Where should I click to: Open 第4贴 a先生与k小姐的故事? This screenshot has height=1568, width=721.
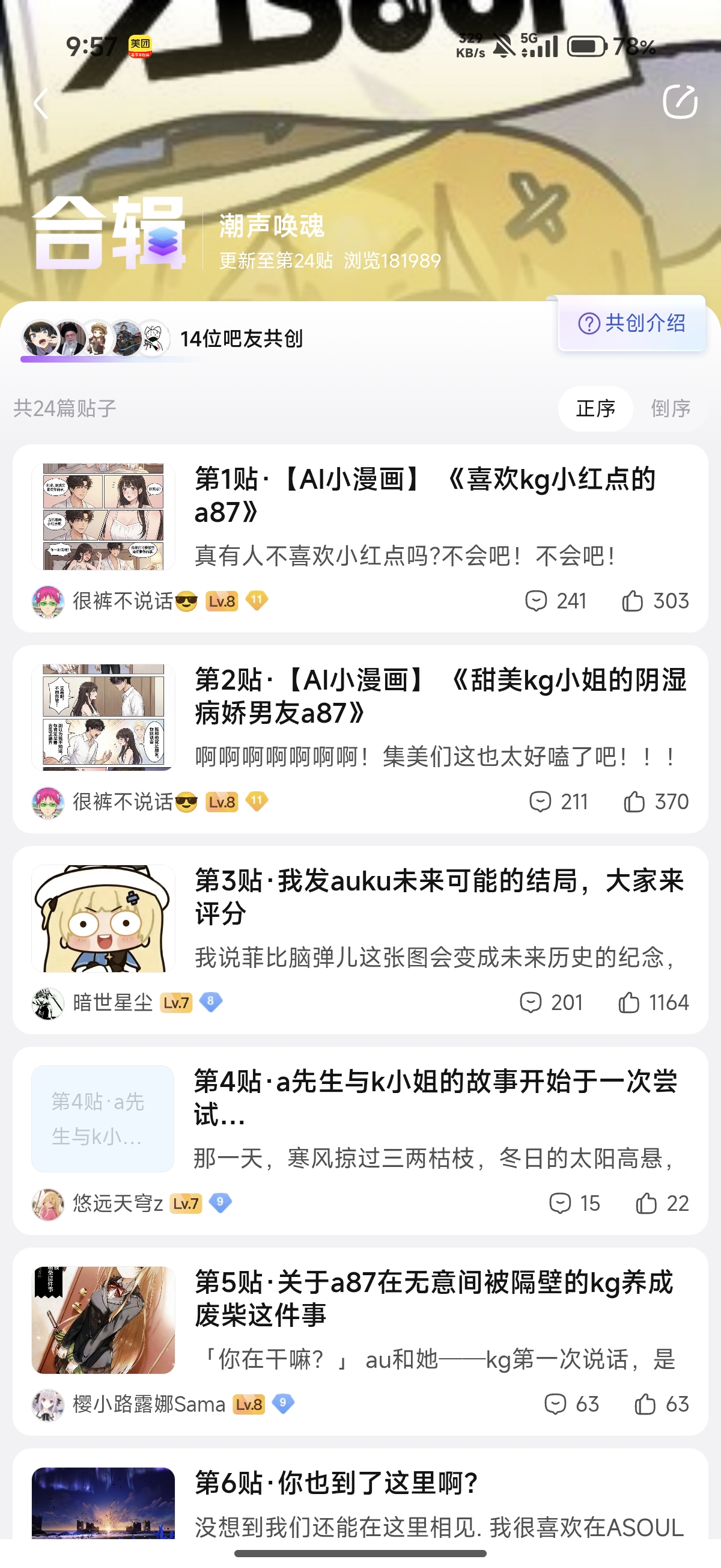436,1097
